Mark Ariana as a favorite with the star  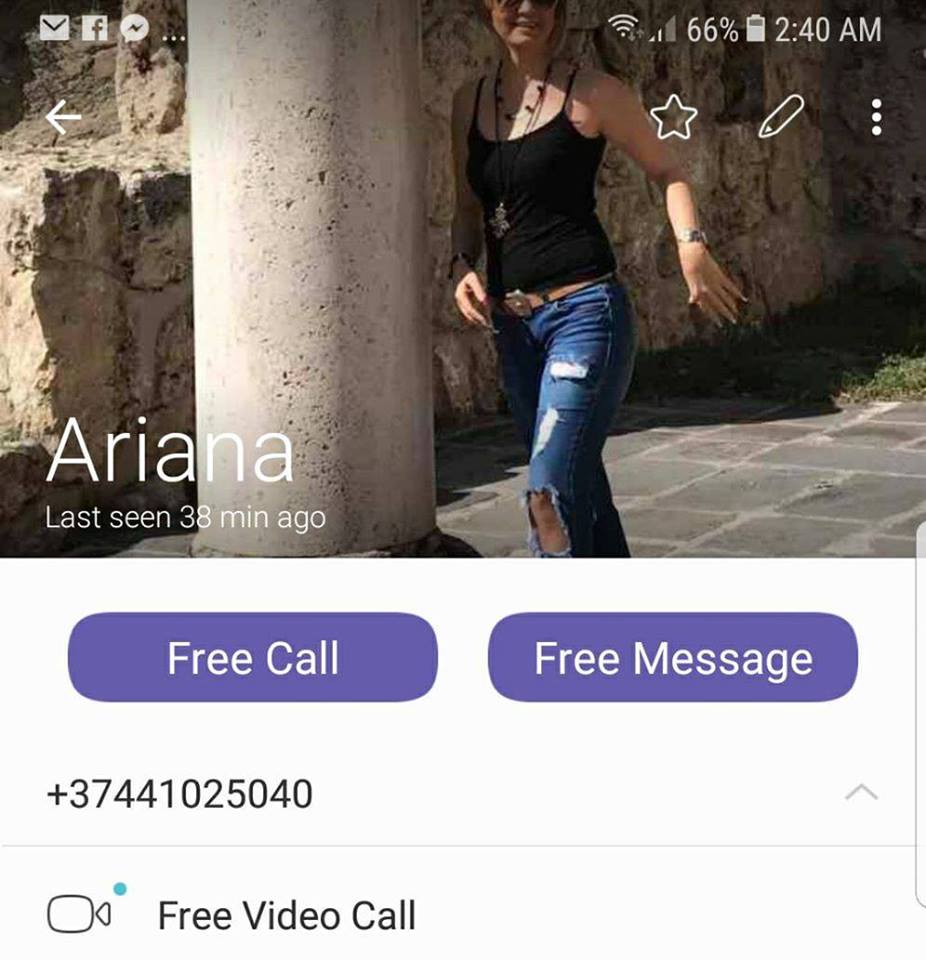tap(673, 119)
